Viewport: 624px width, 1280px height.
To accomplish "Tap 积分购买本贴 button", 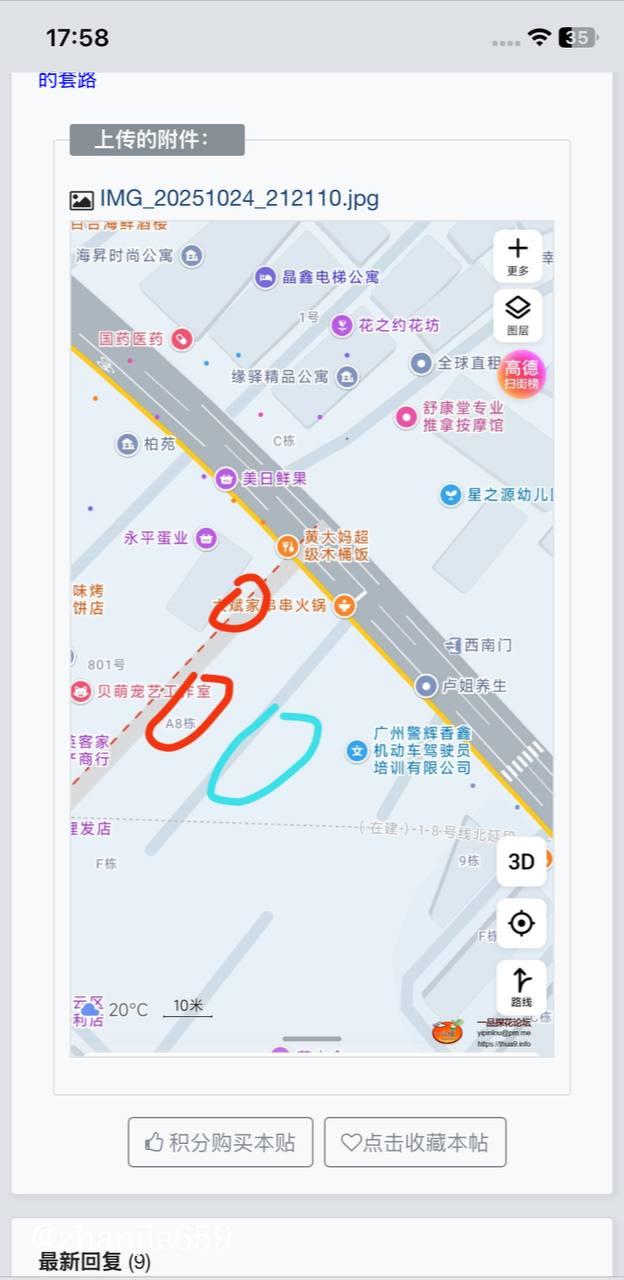I will click(220, 1142).
